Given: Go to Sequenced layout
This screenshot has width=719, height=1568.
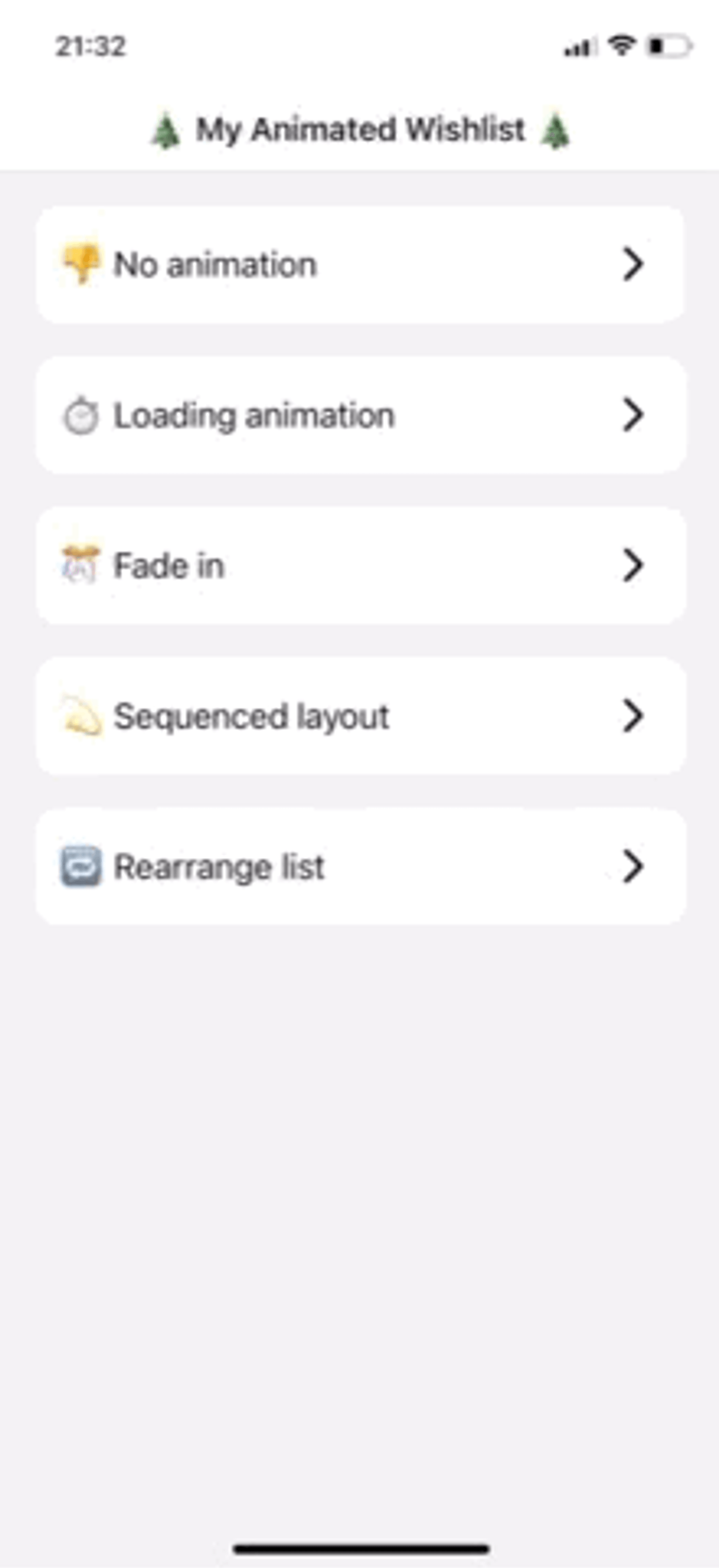Looking at the screenshot, I should coord(359,716).
